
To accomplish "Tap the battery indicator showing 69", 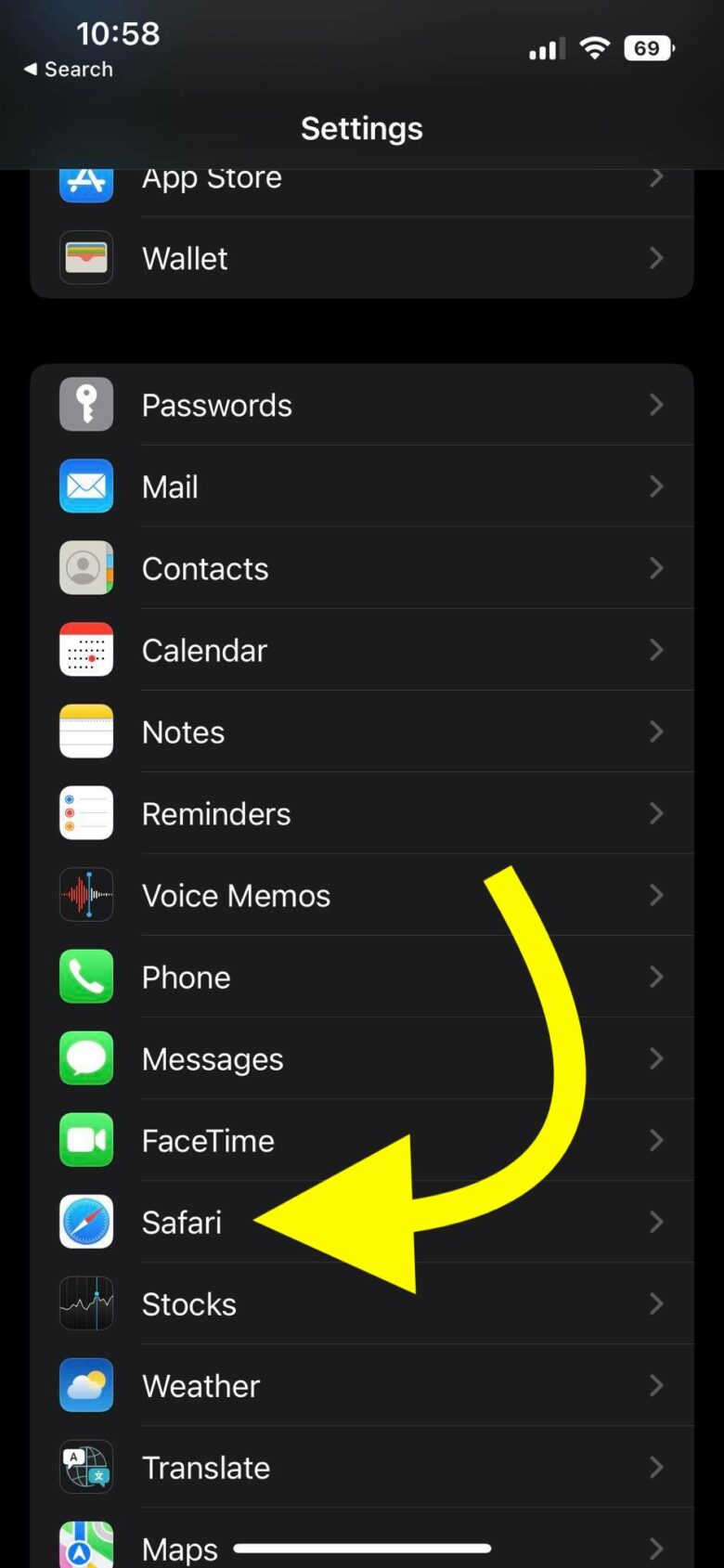I will pos(648,47).
